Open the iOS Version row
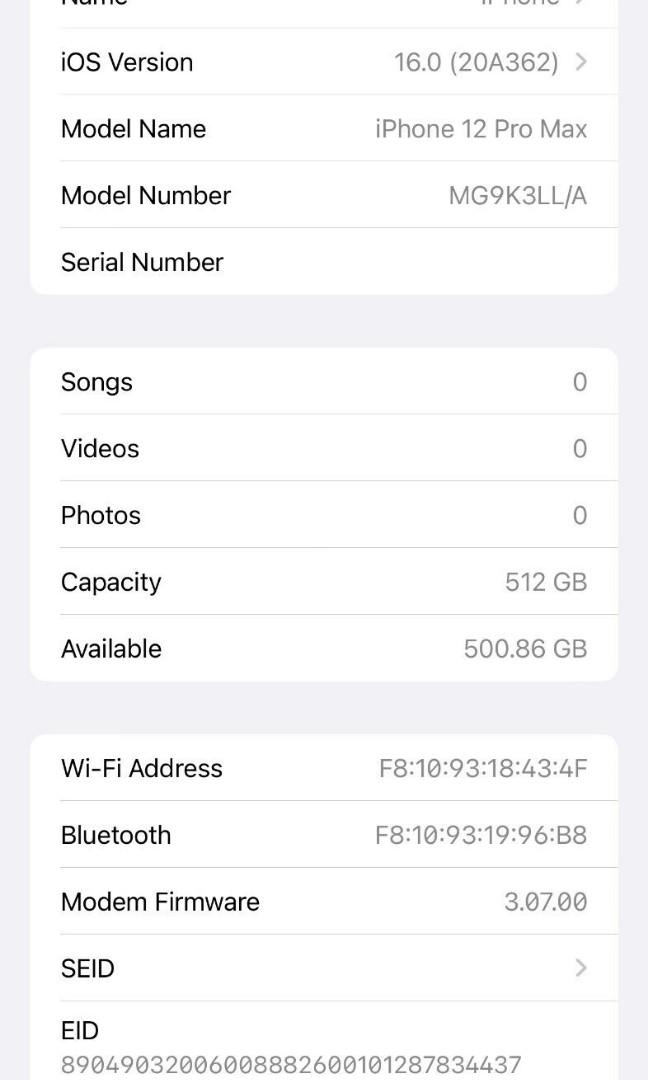 324,62
